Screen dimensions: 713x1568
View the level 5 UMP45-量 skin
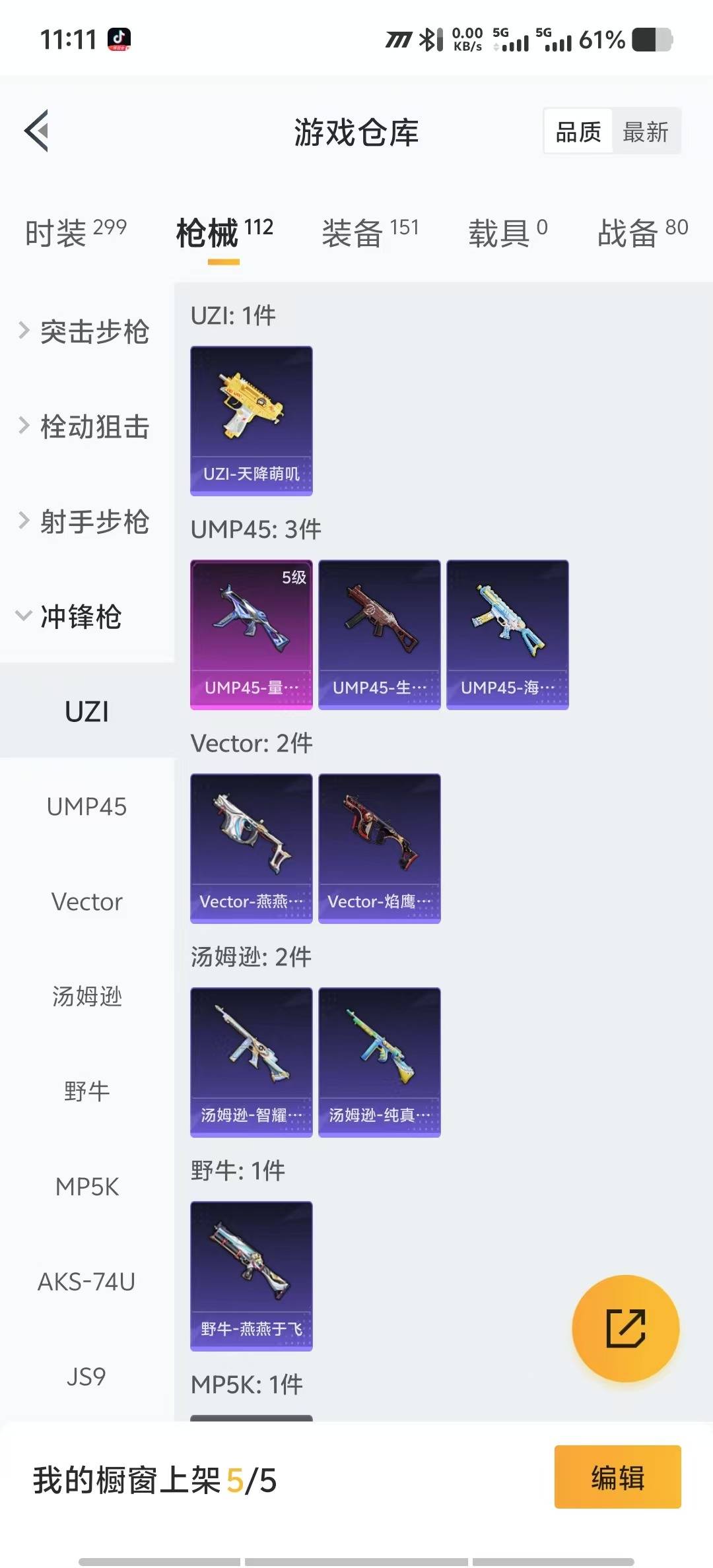coord(251,634)
